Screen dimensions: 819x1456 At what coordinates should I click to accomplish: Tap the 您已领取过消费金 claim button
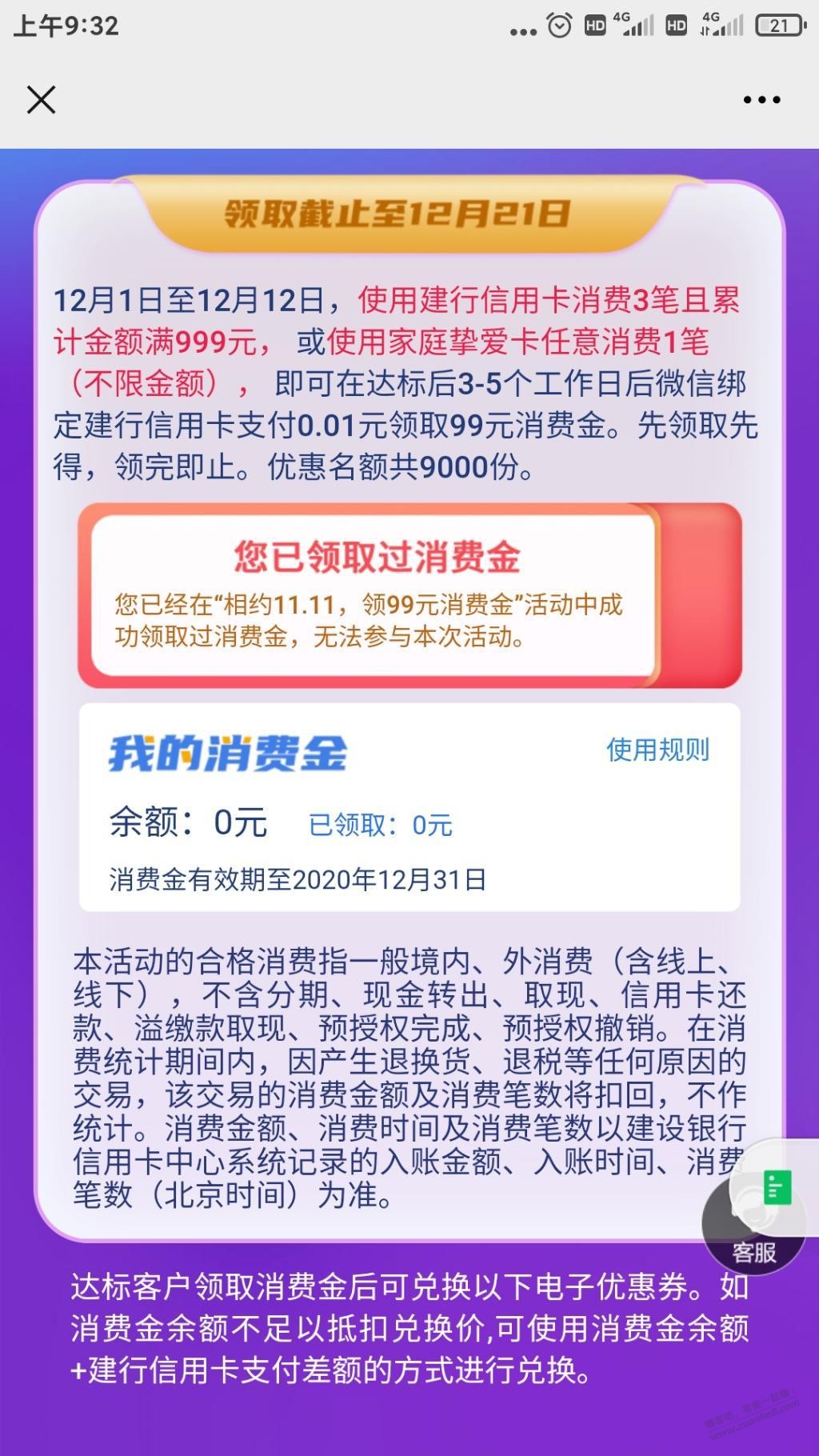coord(376,595)
